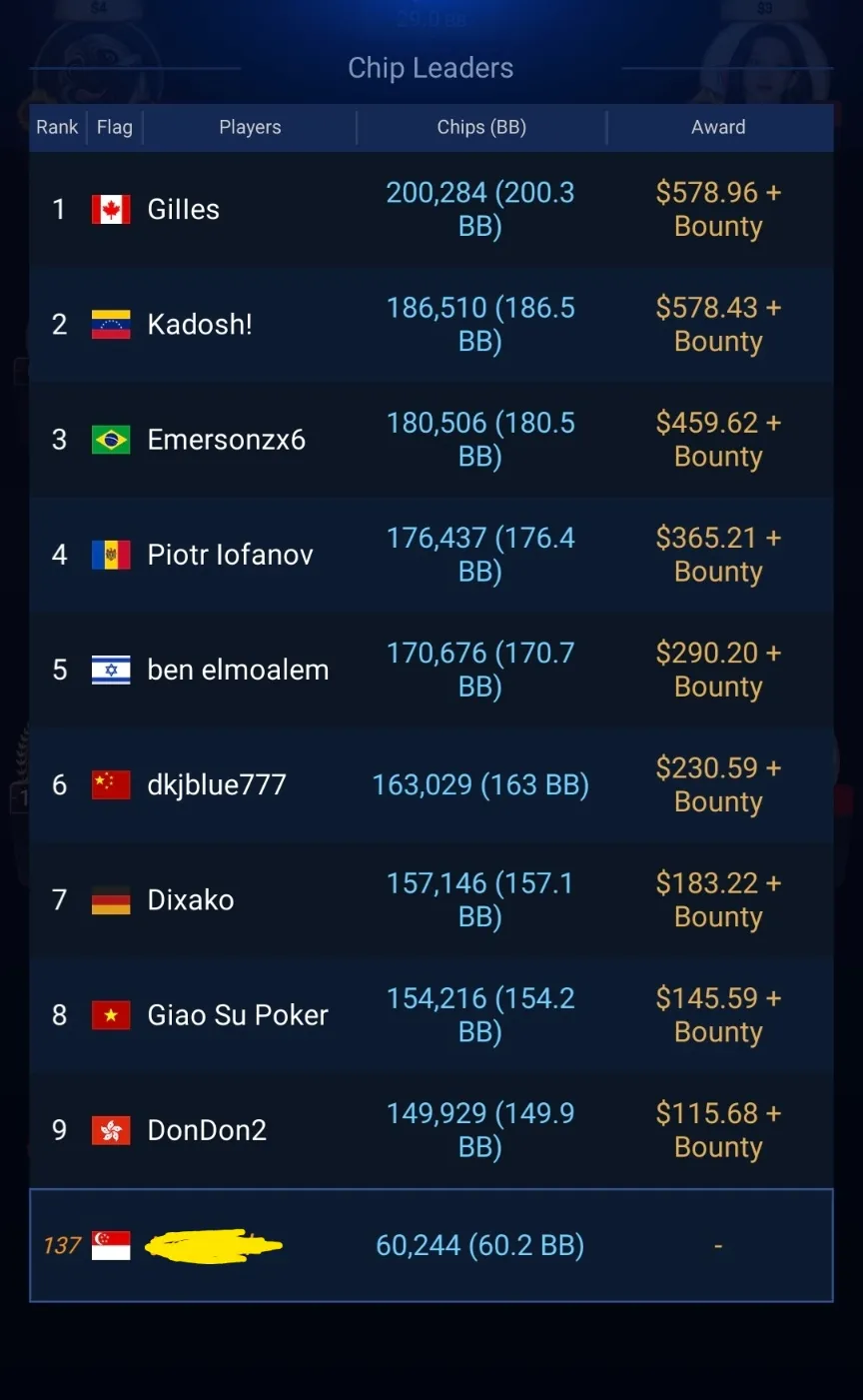Open Giao Su Poker's row

238,1015
